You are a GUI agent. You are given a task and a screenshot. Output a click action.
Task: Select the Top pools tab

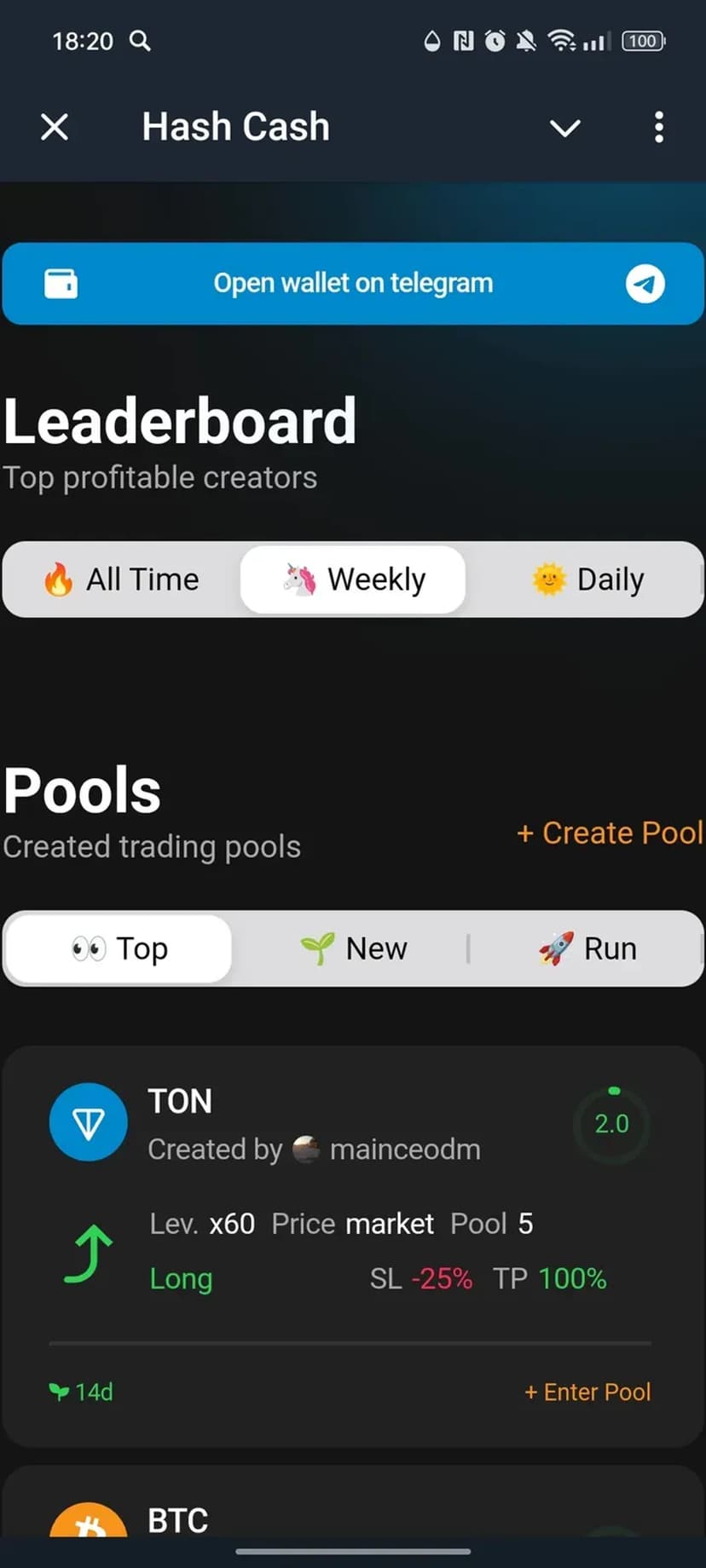click(119, 948)
